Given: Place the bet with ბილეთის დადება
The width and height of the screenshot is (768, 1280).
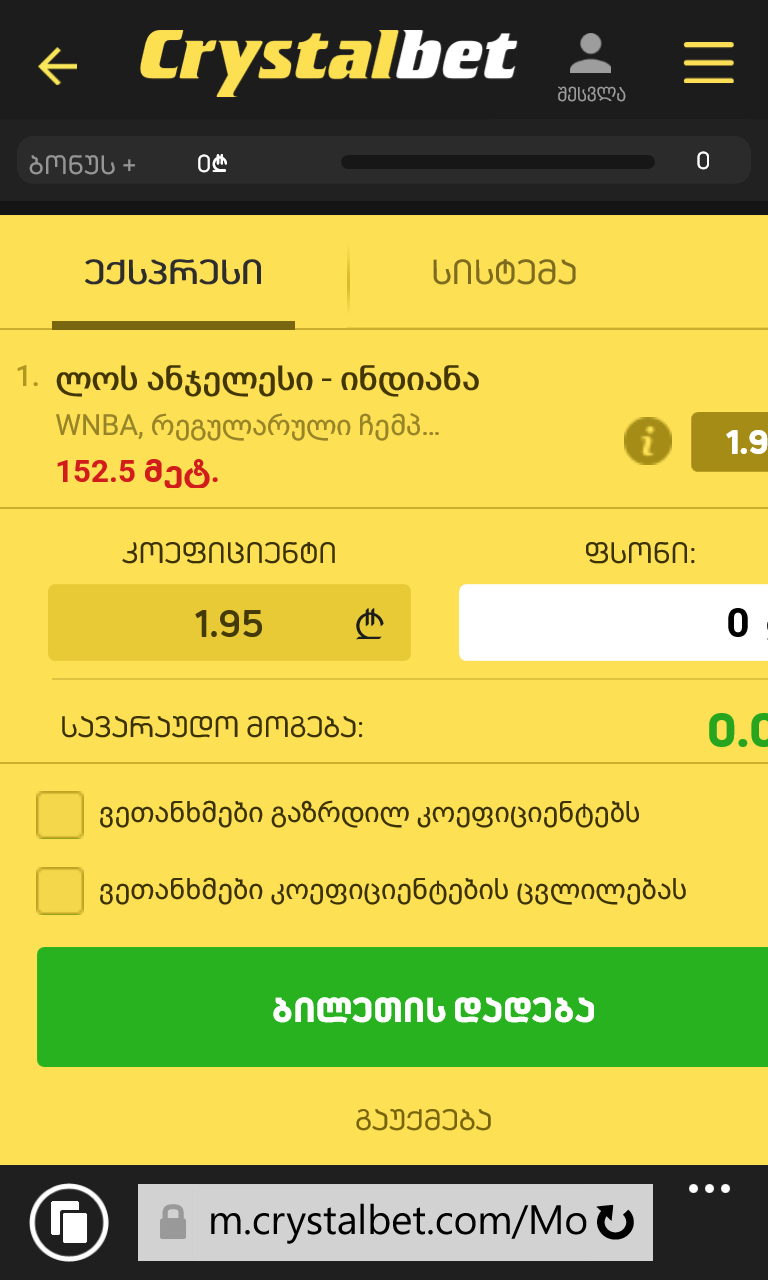Looking at the screenshot, I should pyautogui.click(x=402, y=1007).
